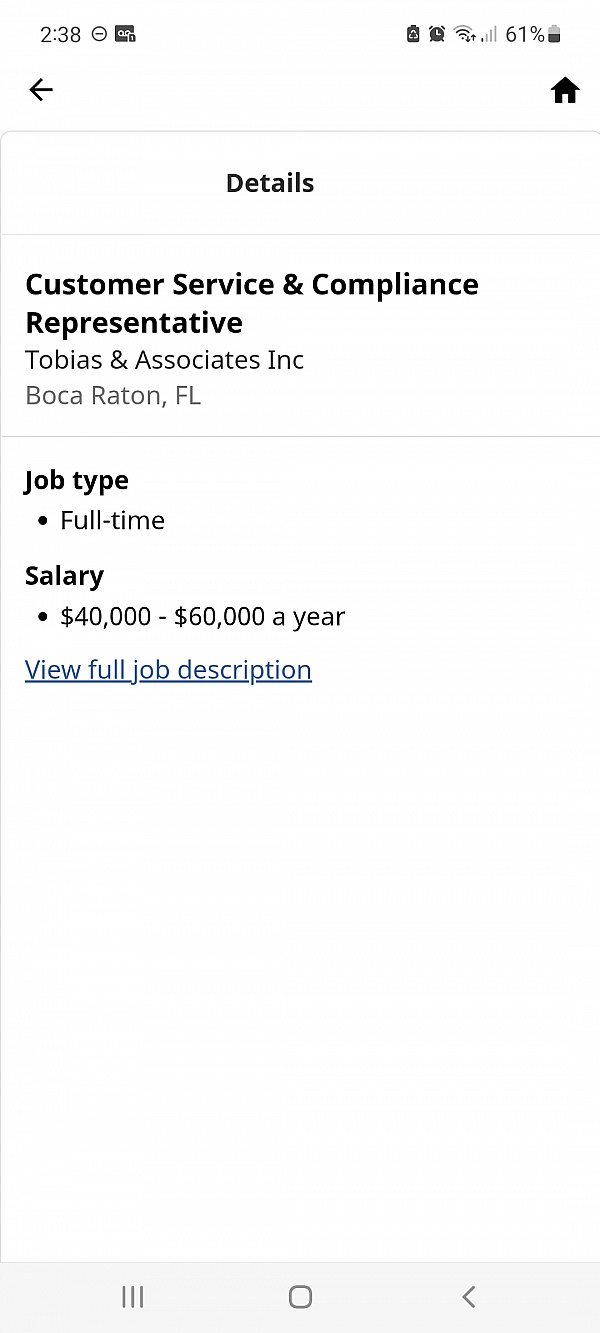Viewport: 600px width, 1333px height.
Task: Tap the system back button
Action: point(468,1297)
